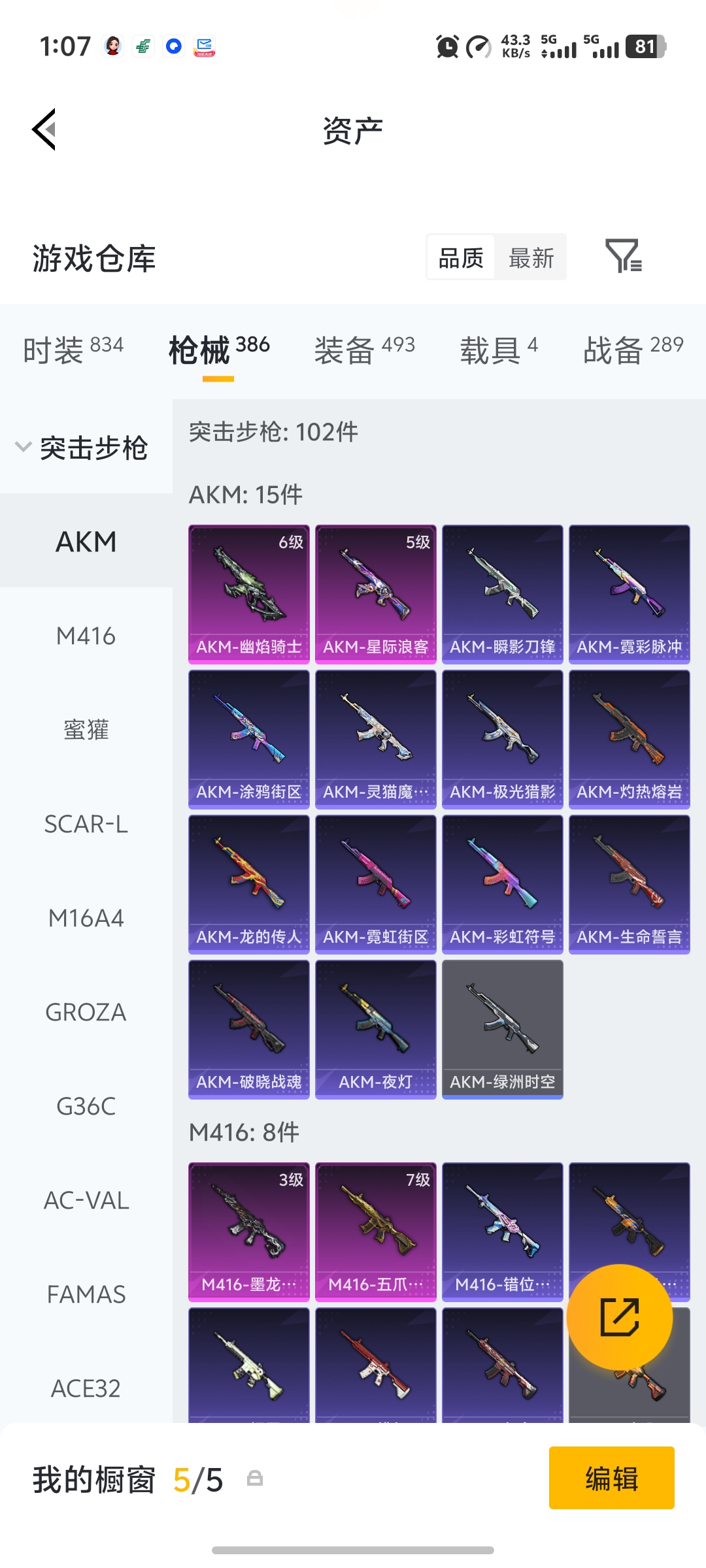Viewport: 706px width, 1568px height.
Task: Open the AKM-绿洲时空 skin tile
Action: [502, 1029]
